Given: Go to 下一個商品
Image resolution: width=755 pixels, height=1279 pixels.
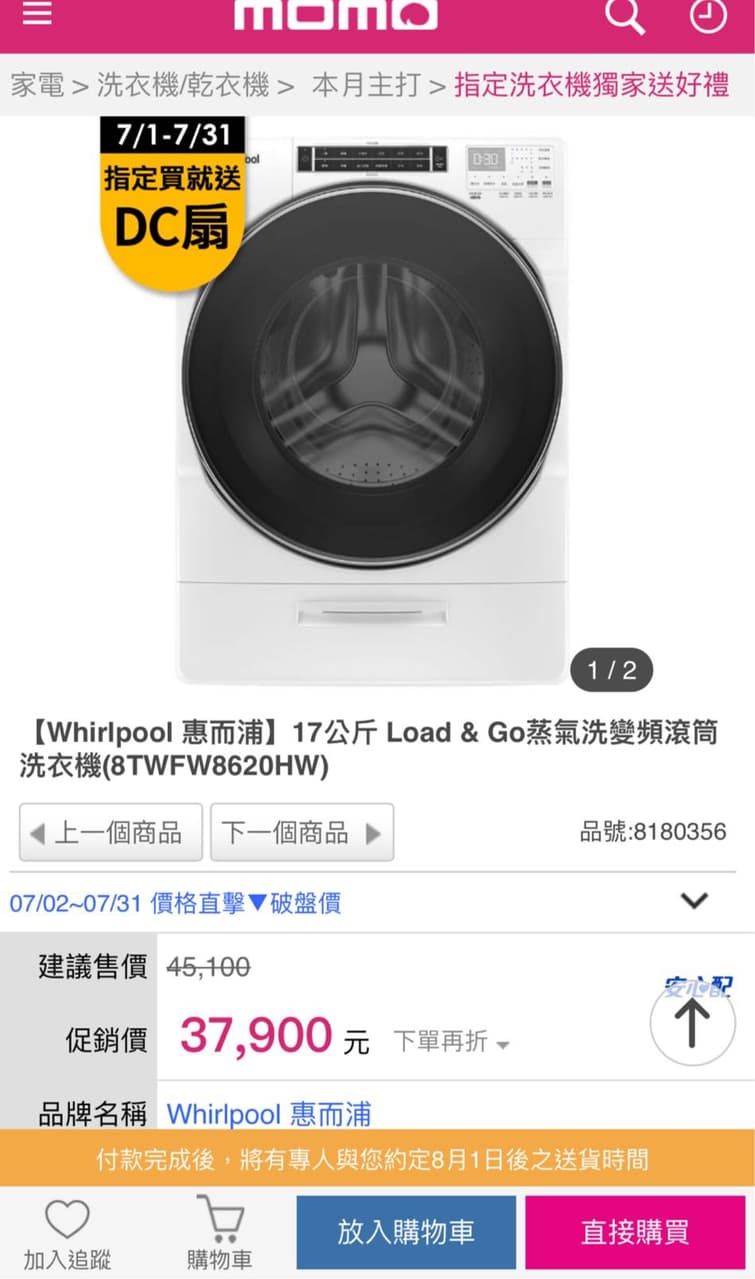Looking at the screenshot, I should [302, 832].
